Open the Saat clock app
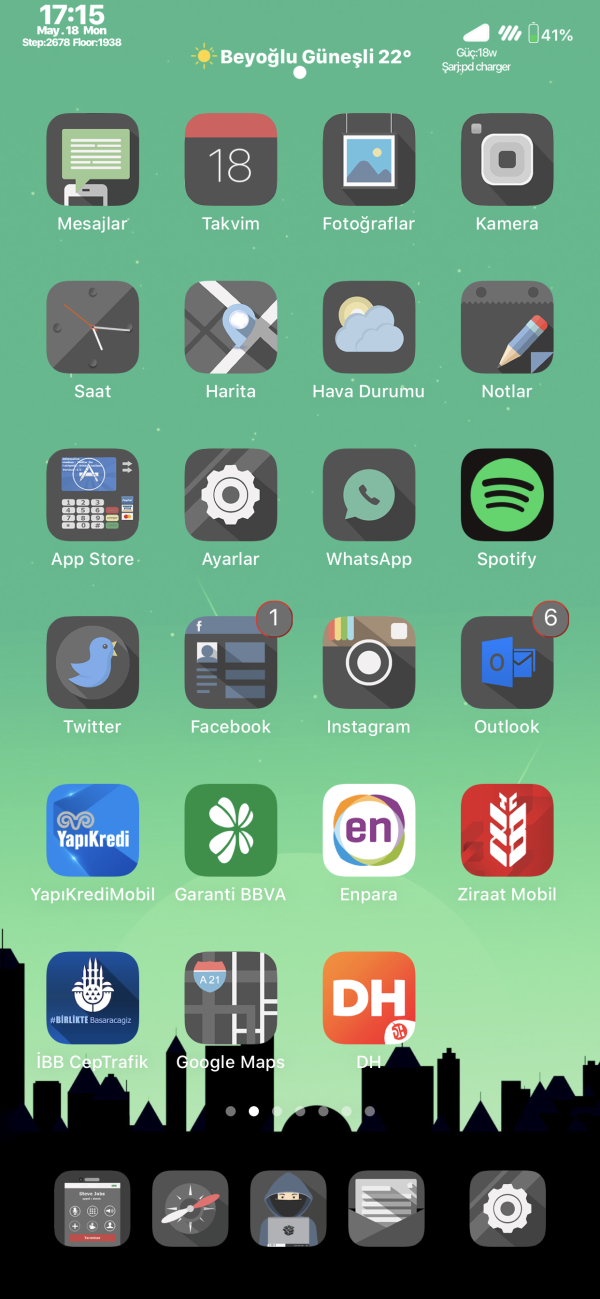Image resolution: width=600 pixels, height=1299 pixels. pyautogui.click(x=93, y=327)
